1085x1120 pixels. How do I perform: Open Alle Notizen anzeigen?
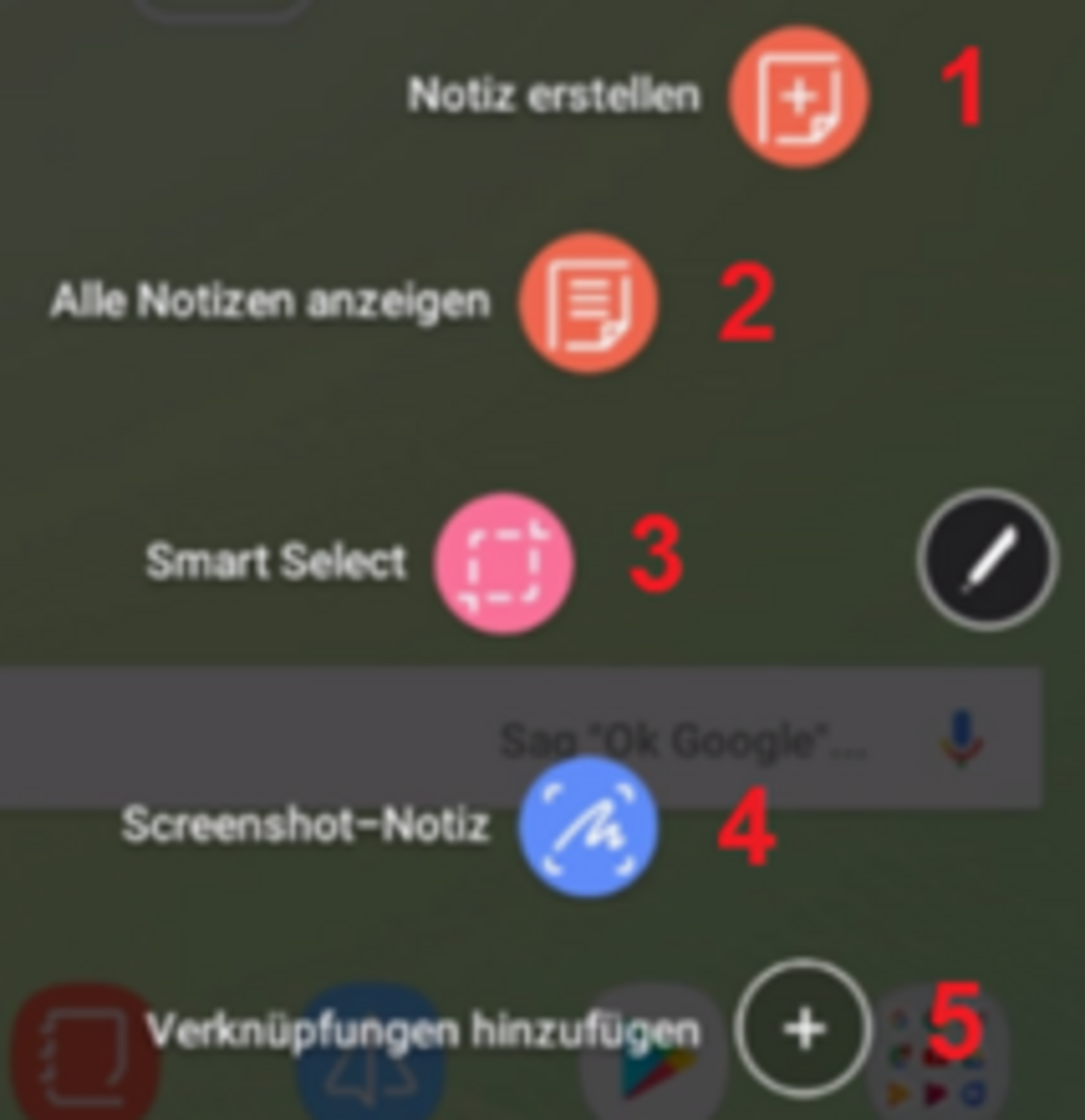(588, 303)
